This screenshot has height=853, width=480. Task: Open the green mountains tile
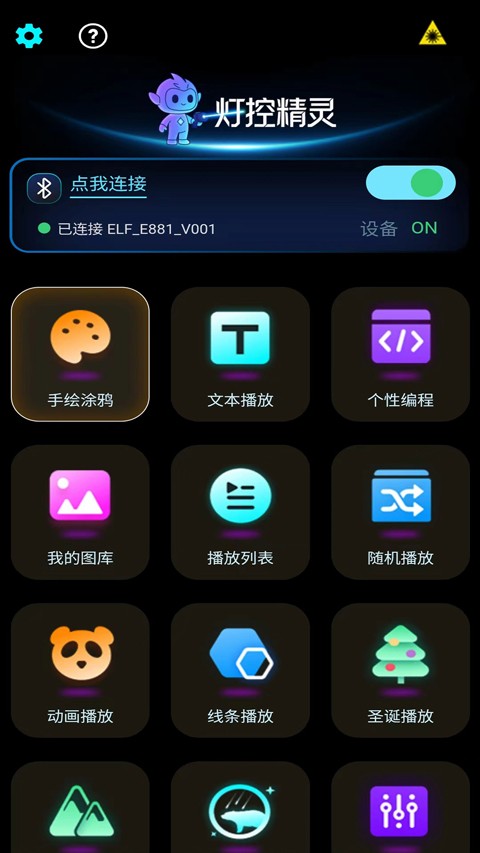80,808
